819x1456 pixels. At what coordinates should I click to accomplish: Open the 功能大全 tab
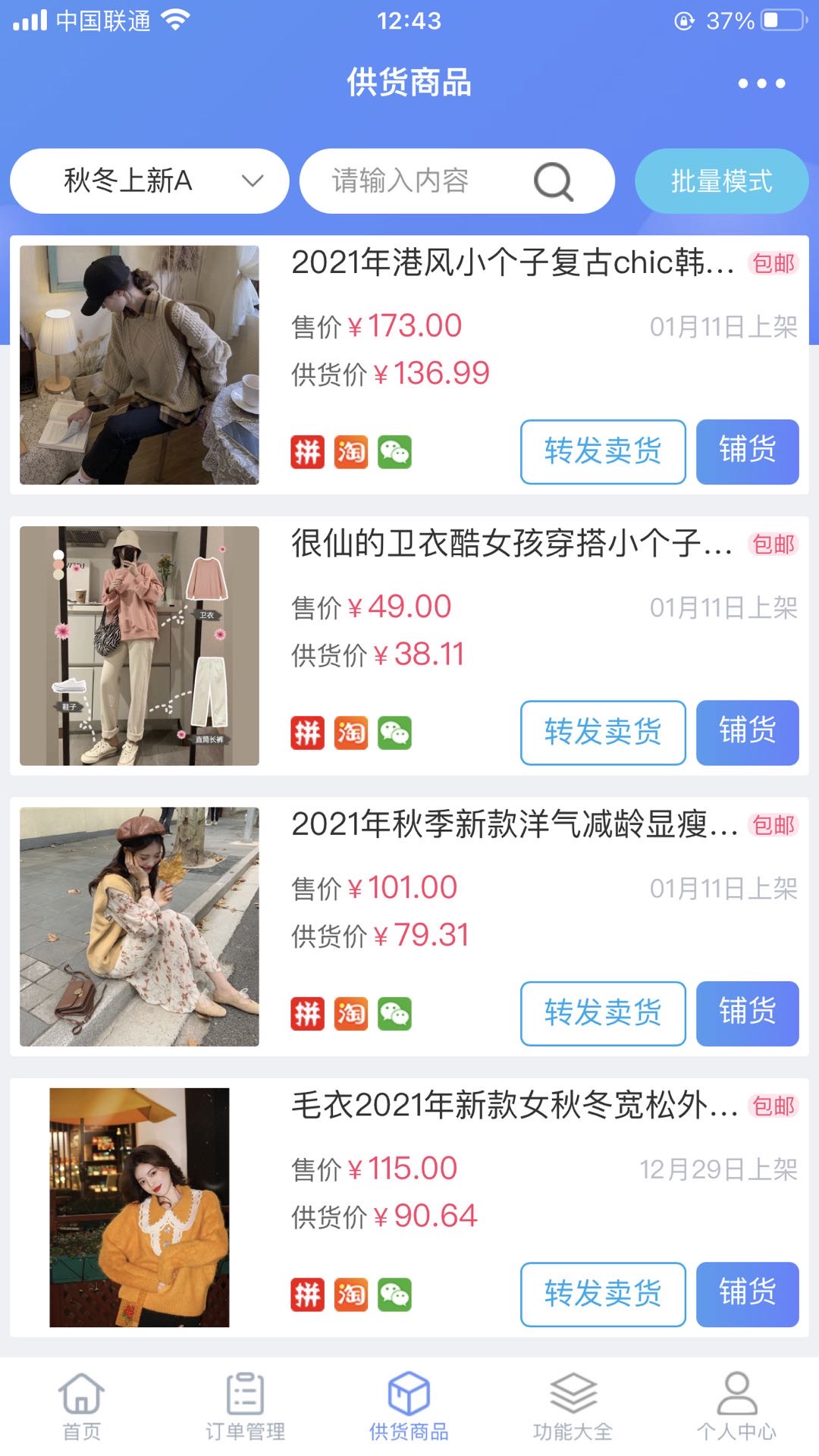point(573,1405)
